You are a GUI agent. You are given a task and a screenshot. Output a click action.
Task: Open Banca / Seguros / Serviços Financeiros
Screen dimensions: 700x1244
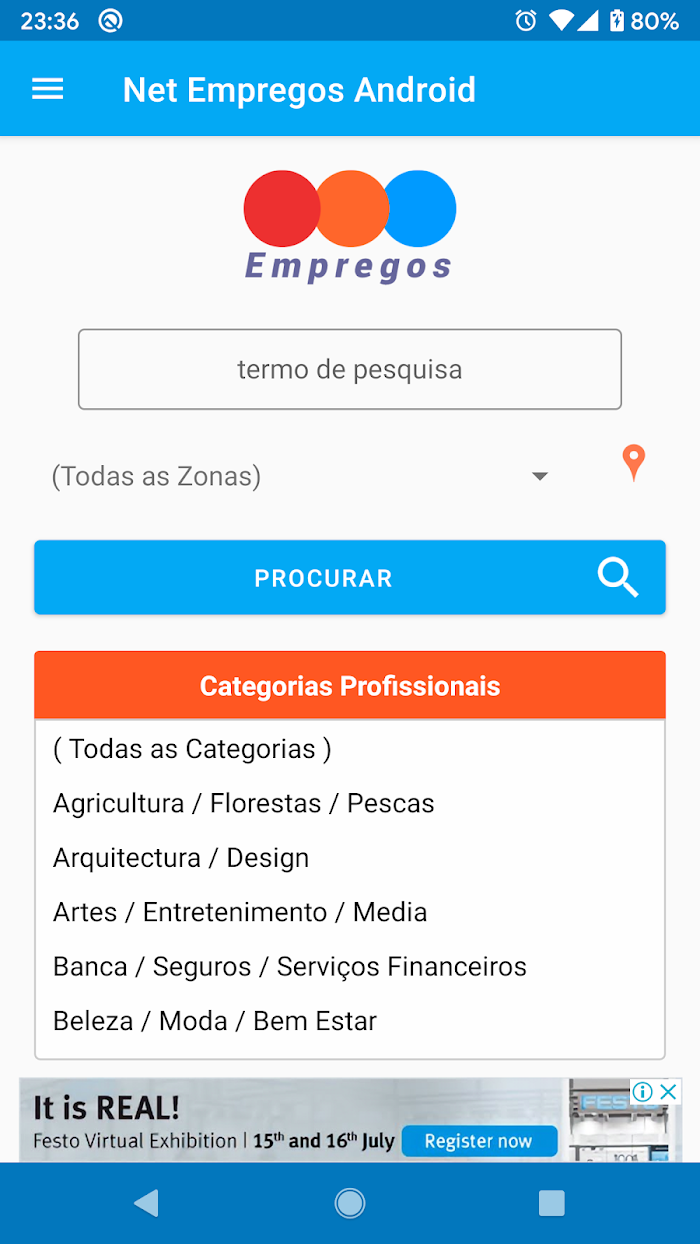pos(290,967)
